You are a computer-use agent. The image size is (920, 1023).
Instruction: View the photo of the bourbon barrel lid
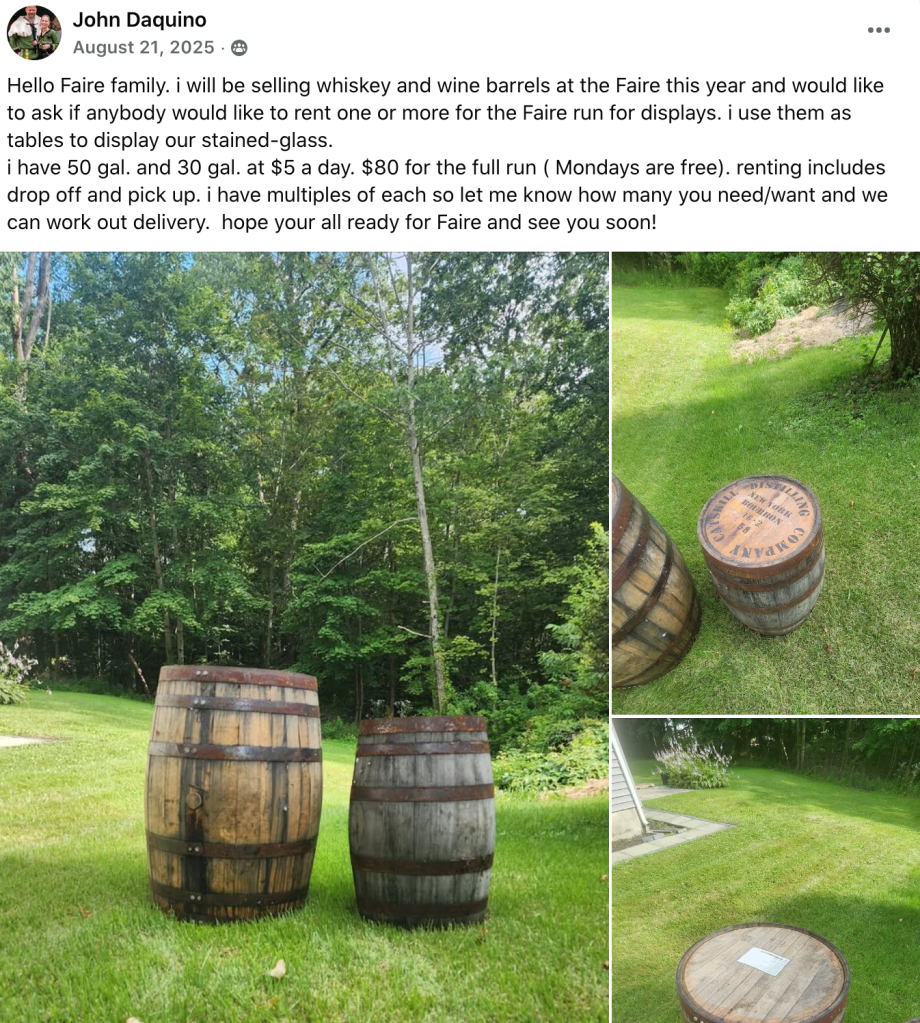pos(765,483)
